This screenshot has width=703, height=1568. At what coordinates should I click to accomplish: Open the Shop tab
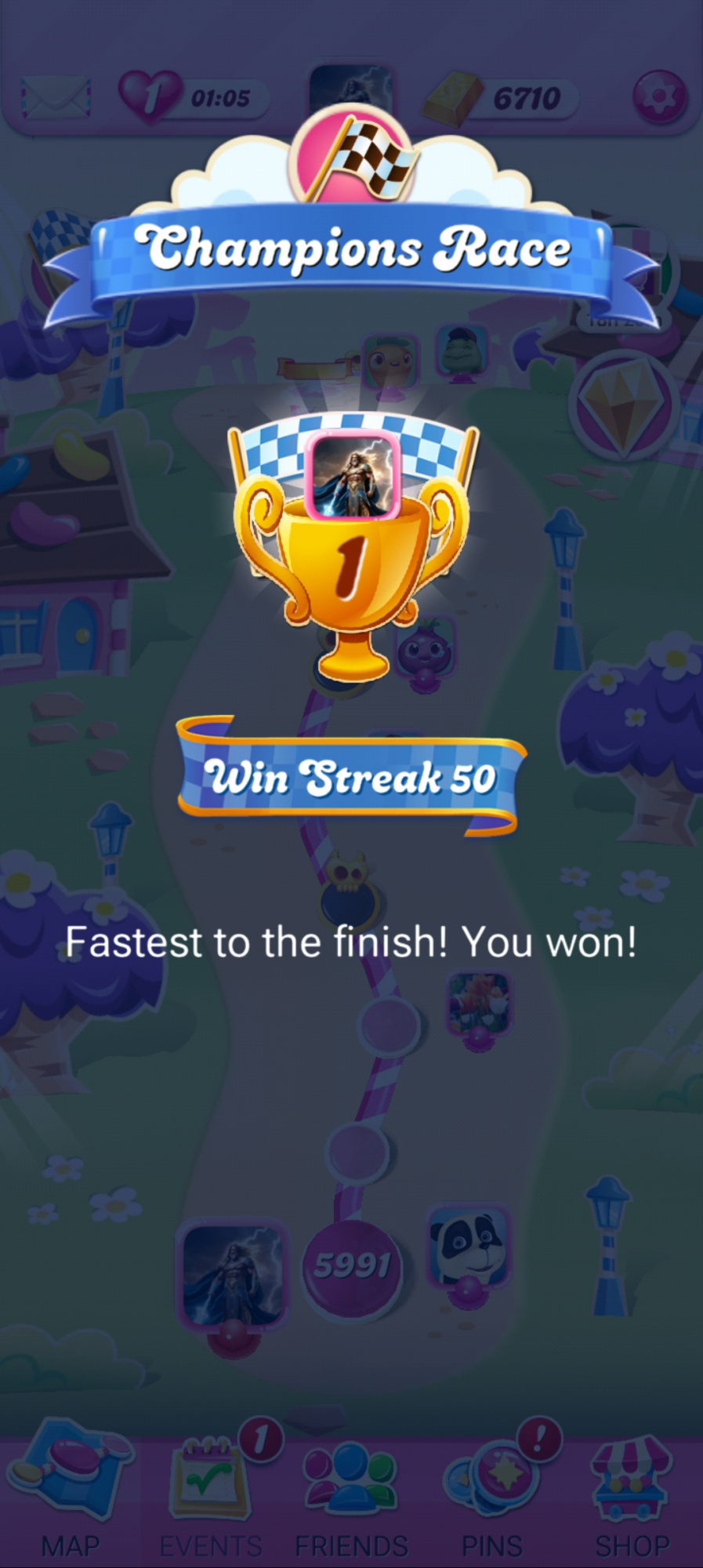click(632, 1492)
